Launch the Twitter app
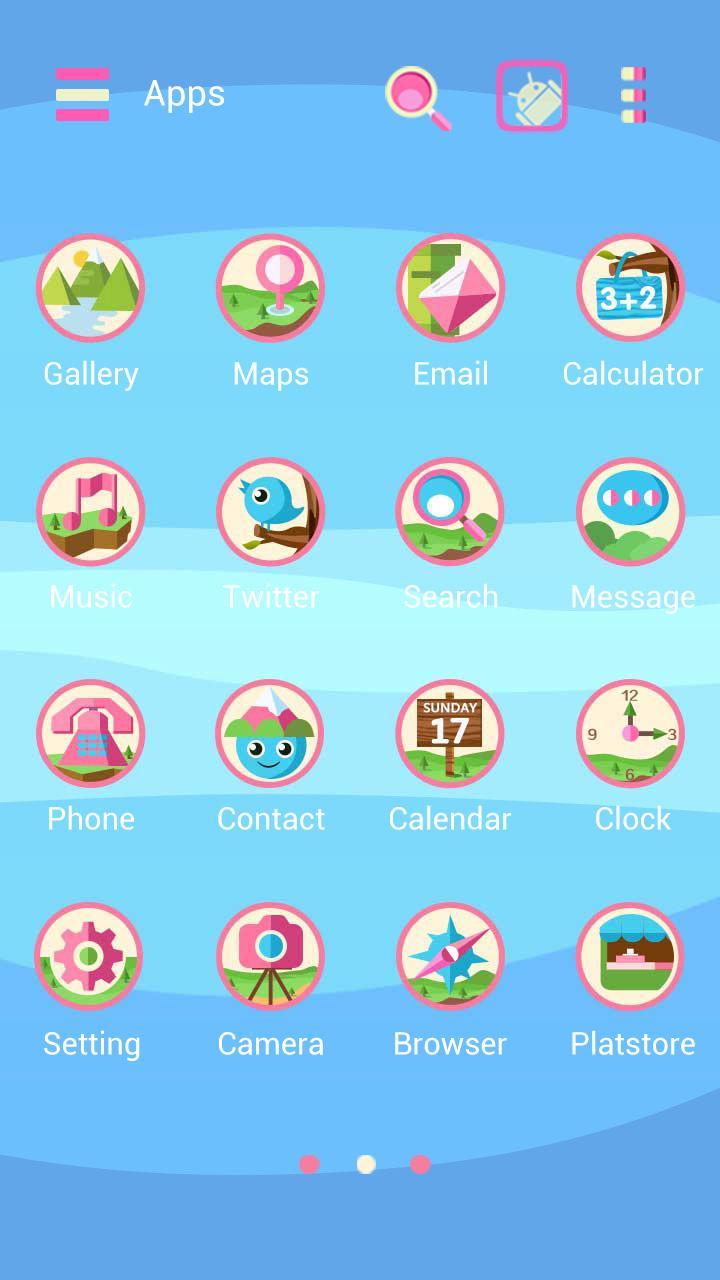This screenshot has height=1280, width=720. (271, 511)
